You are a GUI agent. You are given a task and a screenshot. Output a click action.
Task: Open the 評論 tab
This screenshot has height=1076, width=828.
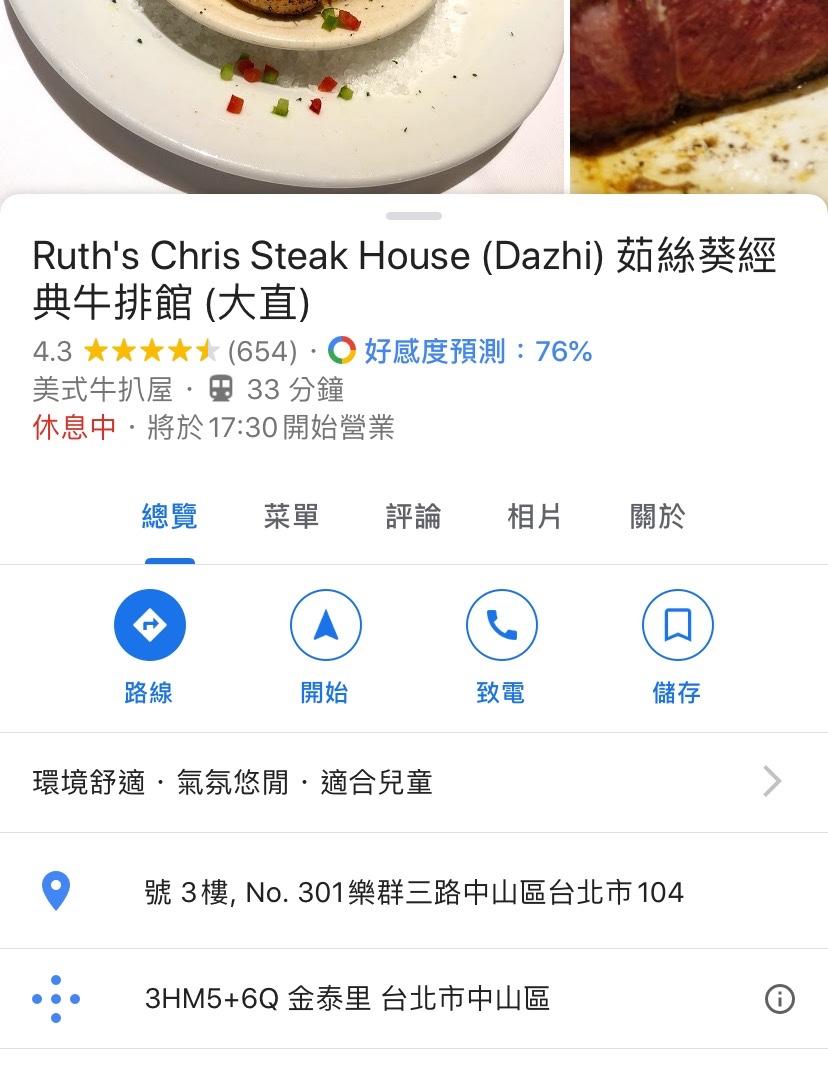pyautogui.click(x=413, y=517)
